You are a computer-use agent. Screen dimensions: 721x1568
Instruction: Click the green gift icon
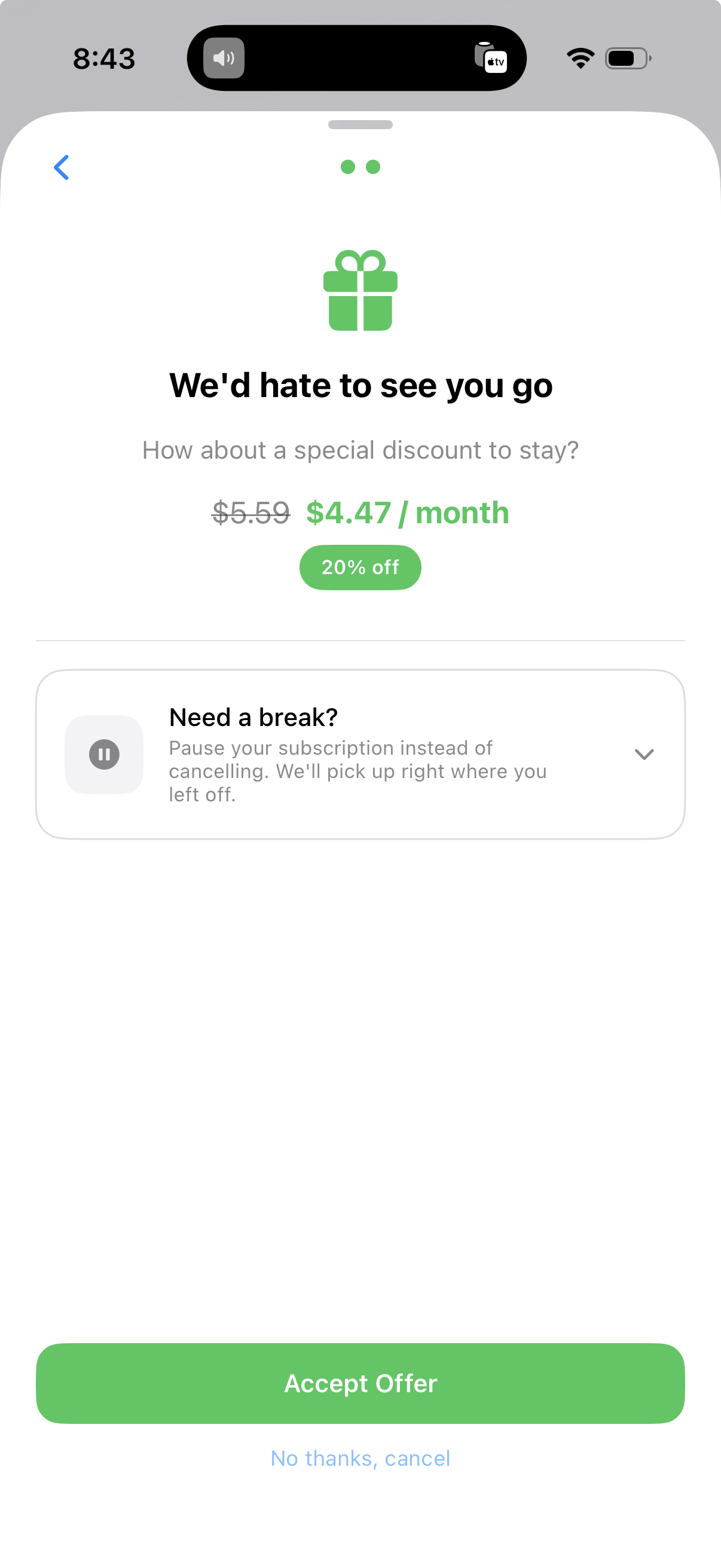360,291
